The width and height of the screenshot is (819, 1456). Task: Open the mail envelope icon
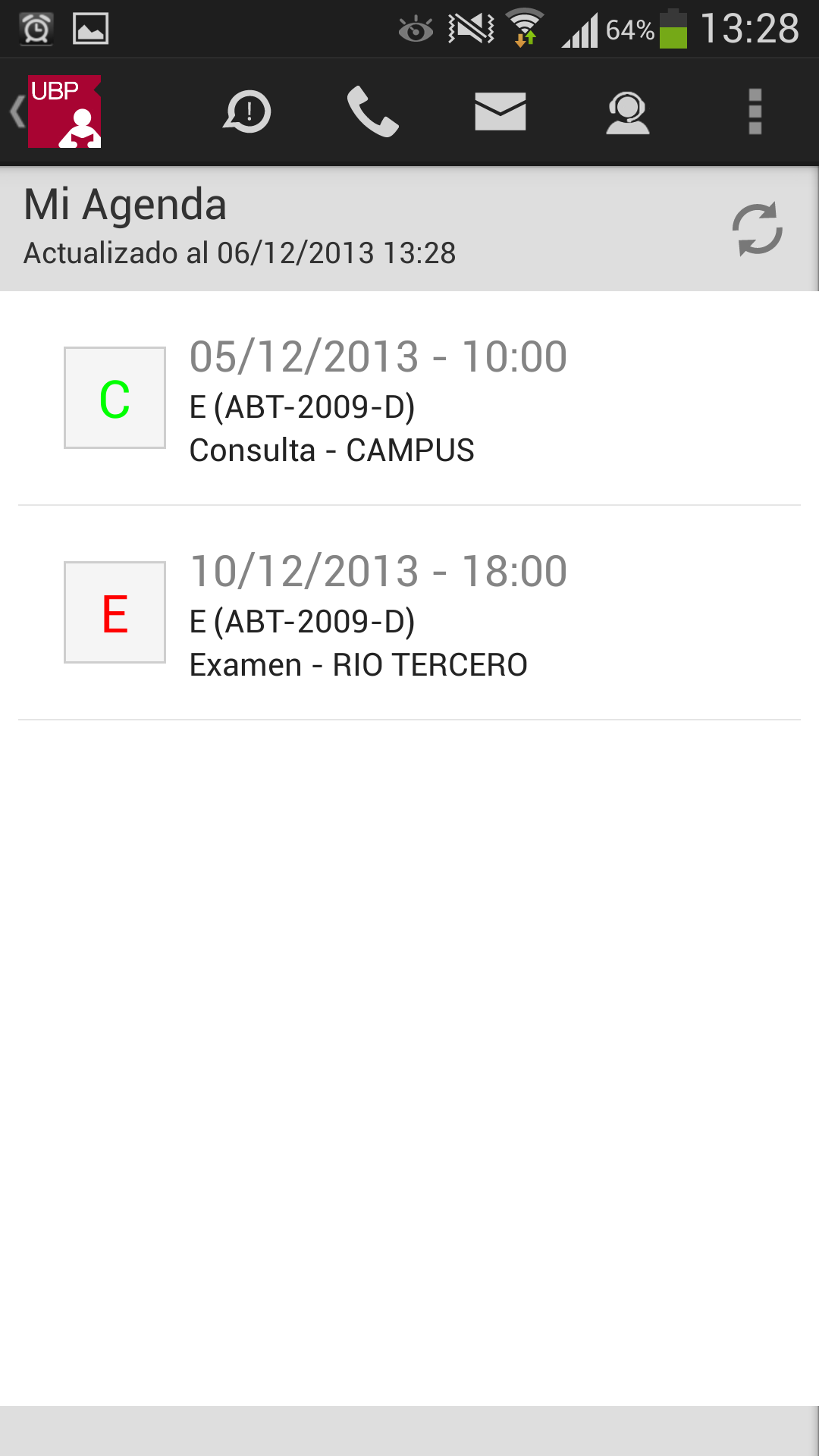(500, 112)
